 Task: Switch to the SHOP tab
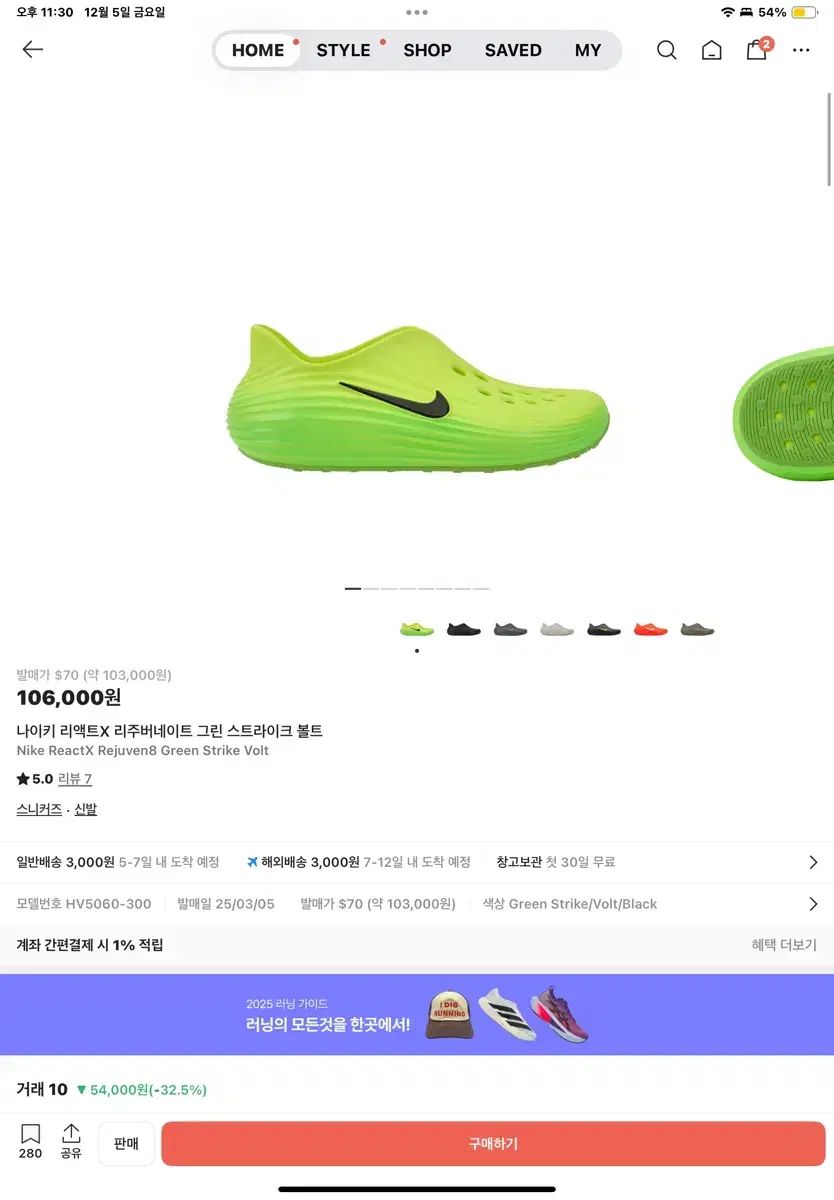coord(427,50)
